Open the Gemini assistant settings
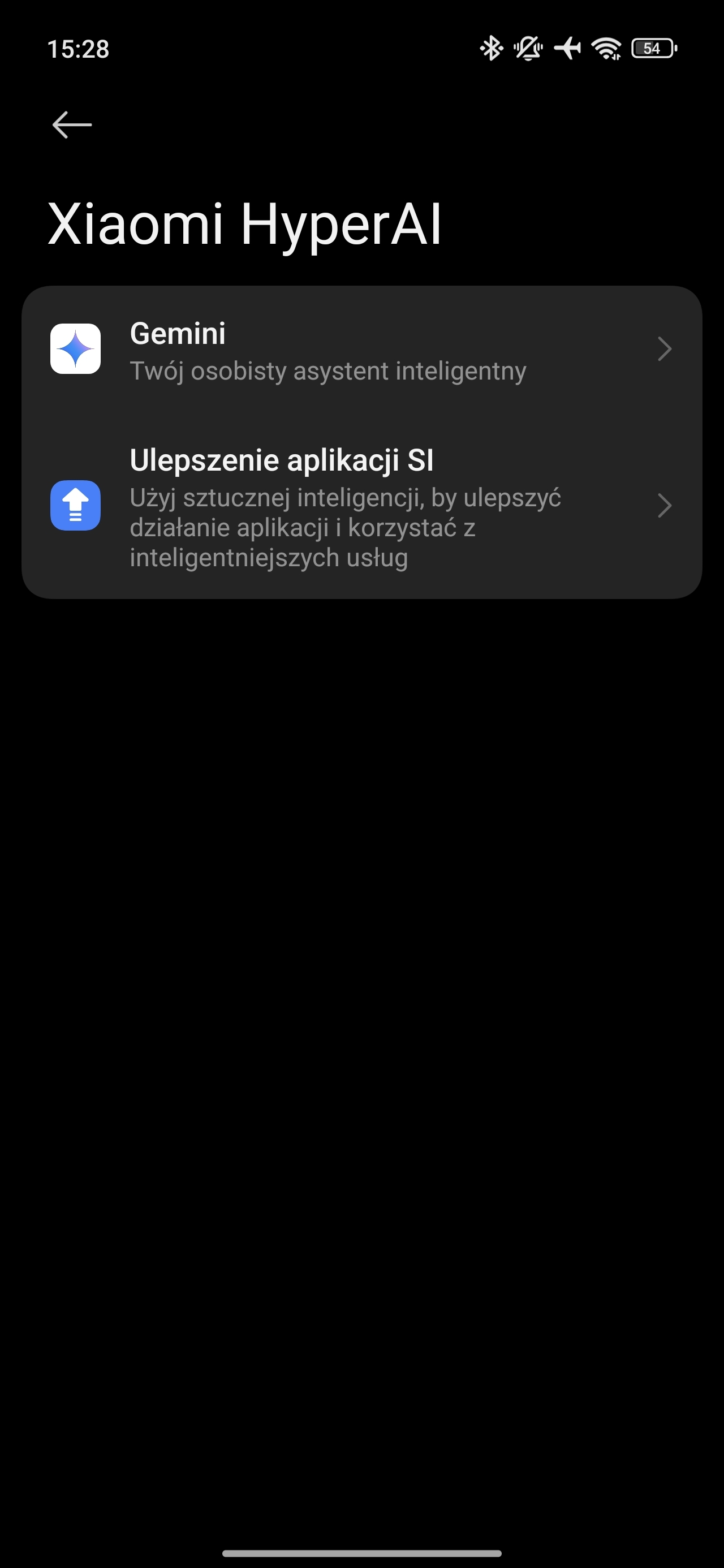This screenshot has height=1568, width=724. coord(361,350)
